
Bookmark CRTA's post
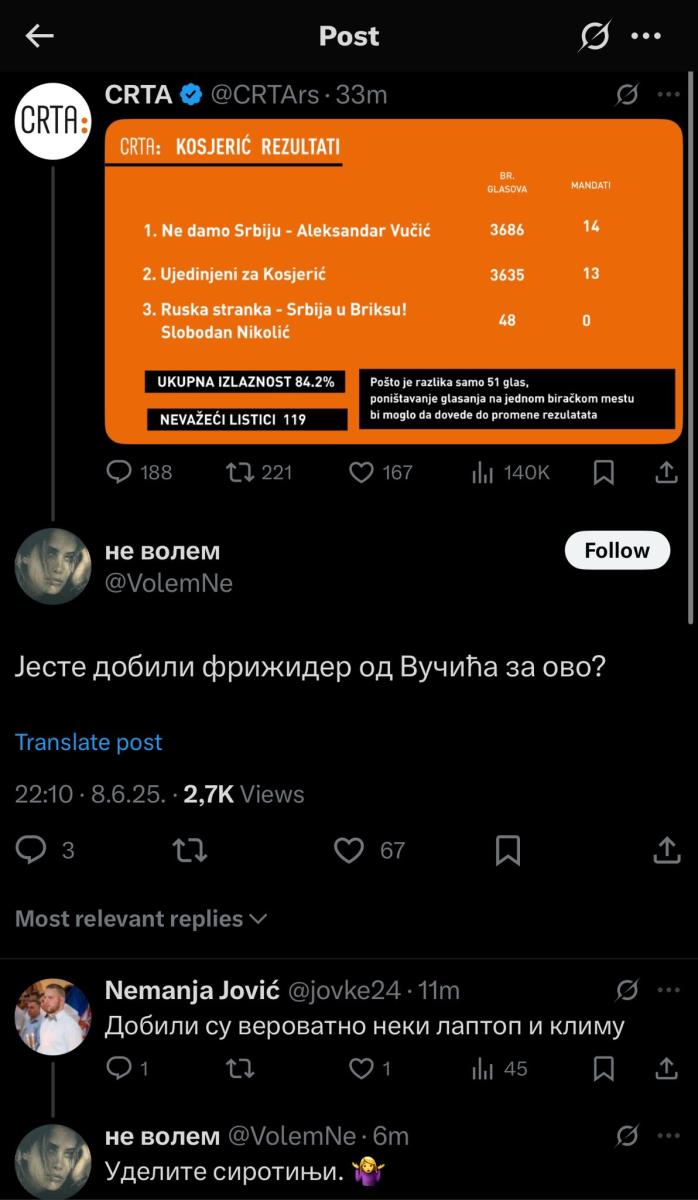click(604, 472)
